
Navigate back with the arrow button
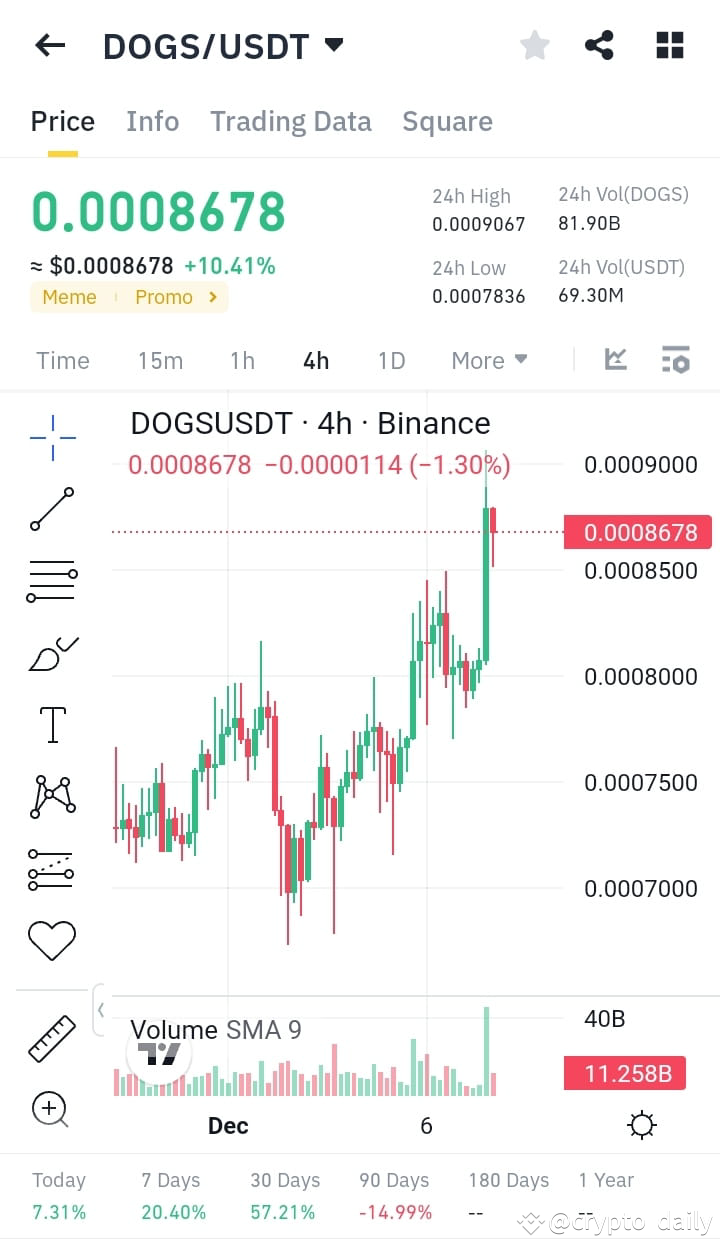click(x=49, y=44)
